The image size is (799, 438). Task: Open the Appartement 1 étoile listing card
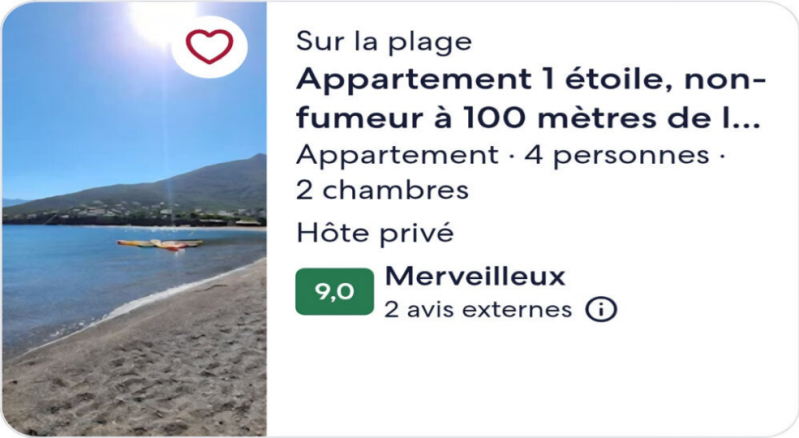pos(530,98)
